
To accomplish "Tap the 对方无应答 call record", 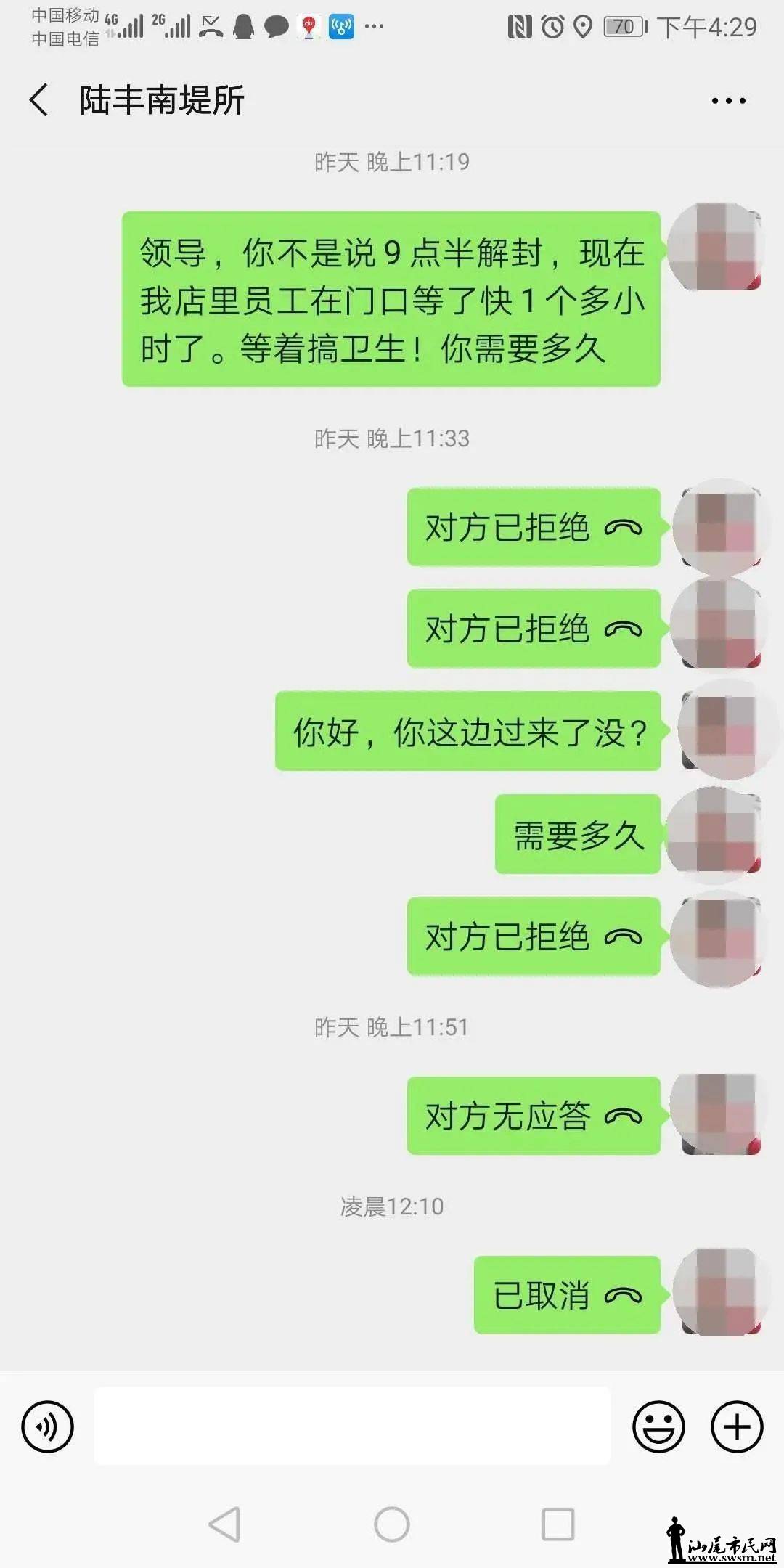I will [x=534, y=1116].
